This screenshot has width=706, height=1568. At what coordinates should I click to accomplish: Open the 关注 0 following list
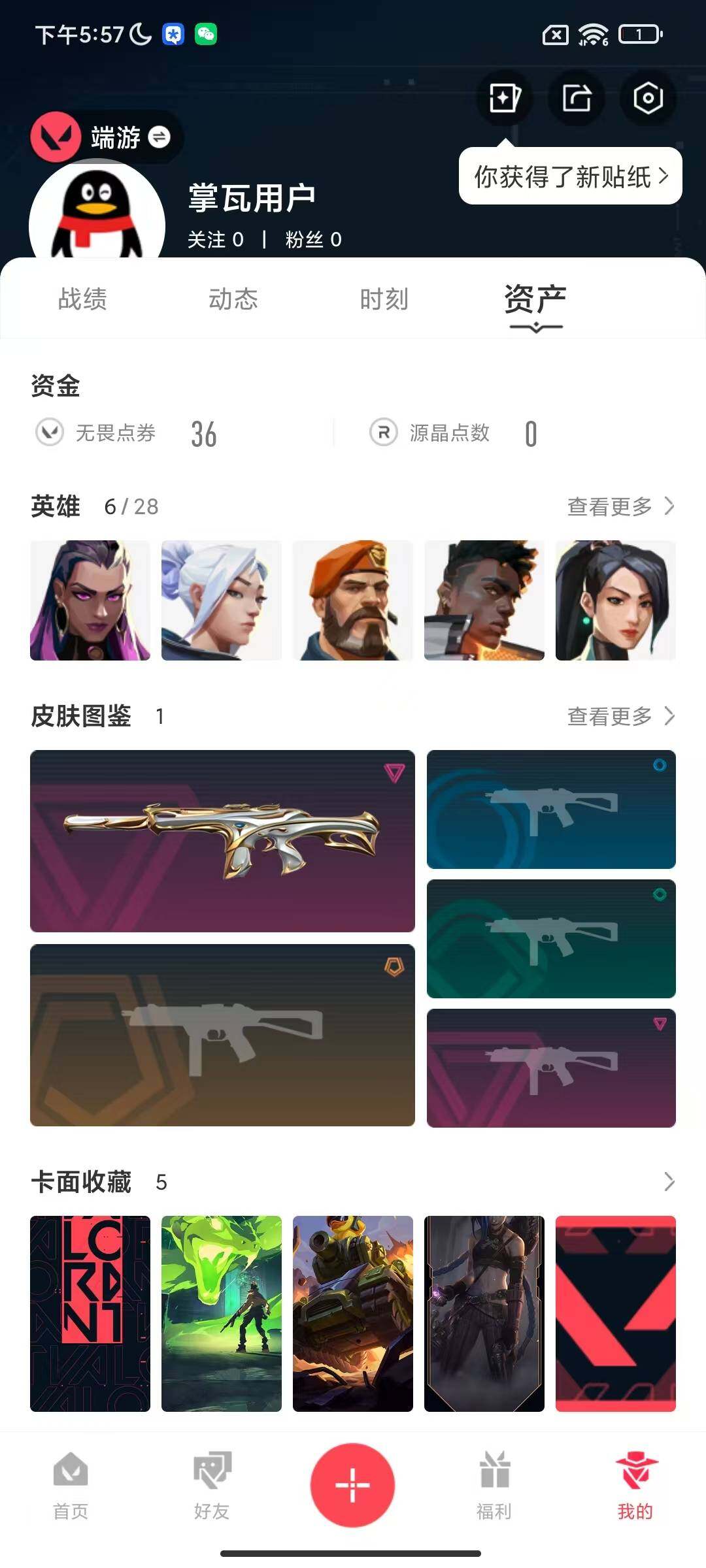216,240
